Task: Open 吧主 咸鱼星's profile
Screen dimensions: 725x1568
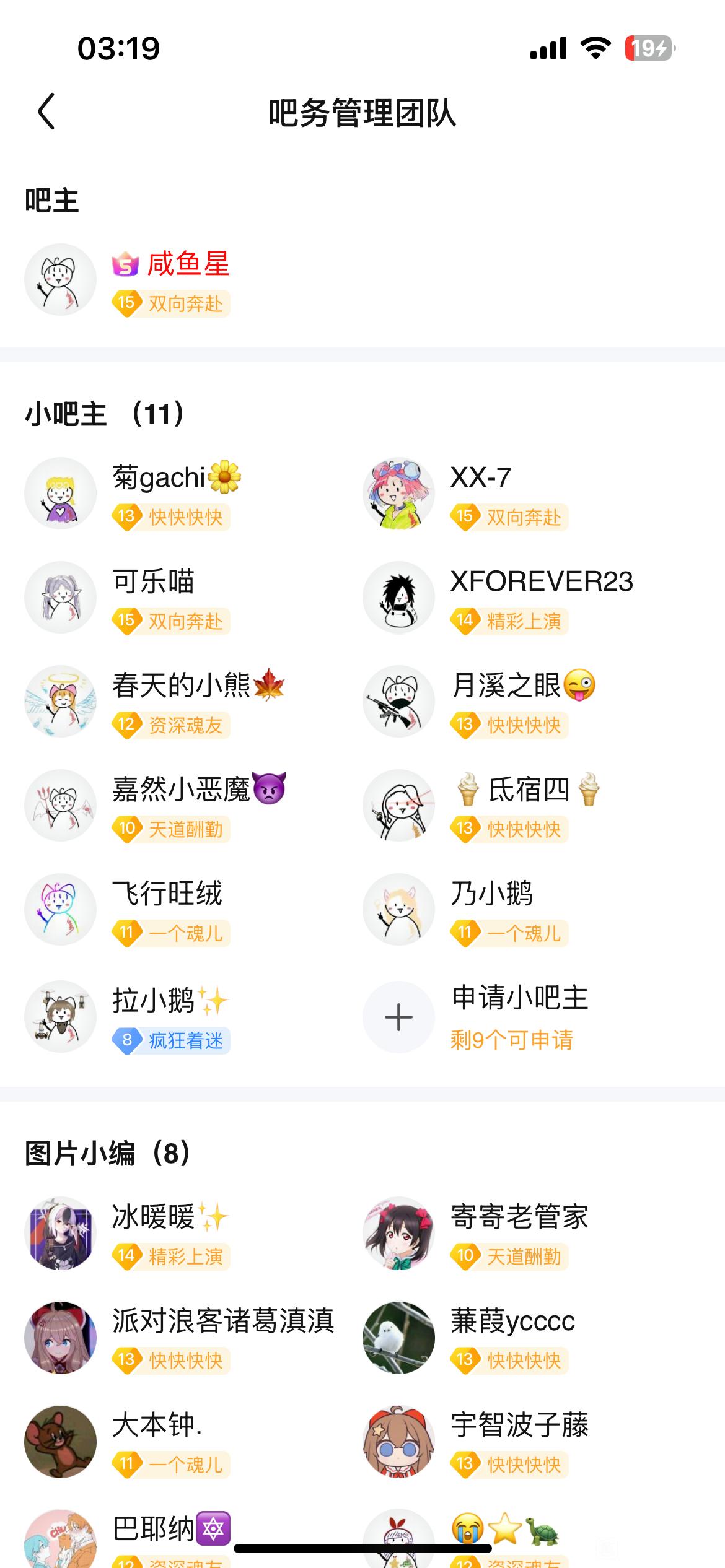Action: 61,280
